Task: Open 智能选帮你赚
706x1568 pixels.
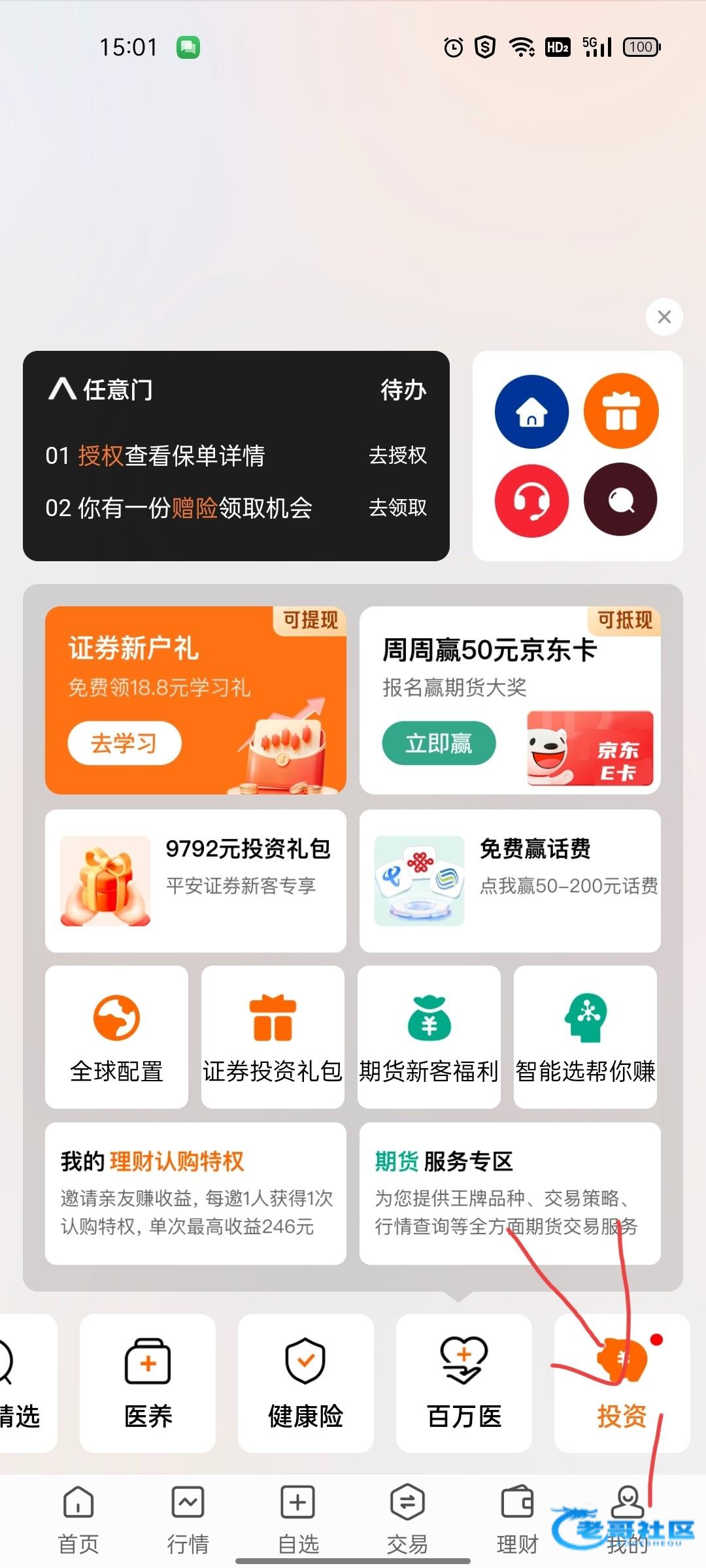Action: (585, 1037)
